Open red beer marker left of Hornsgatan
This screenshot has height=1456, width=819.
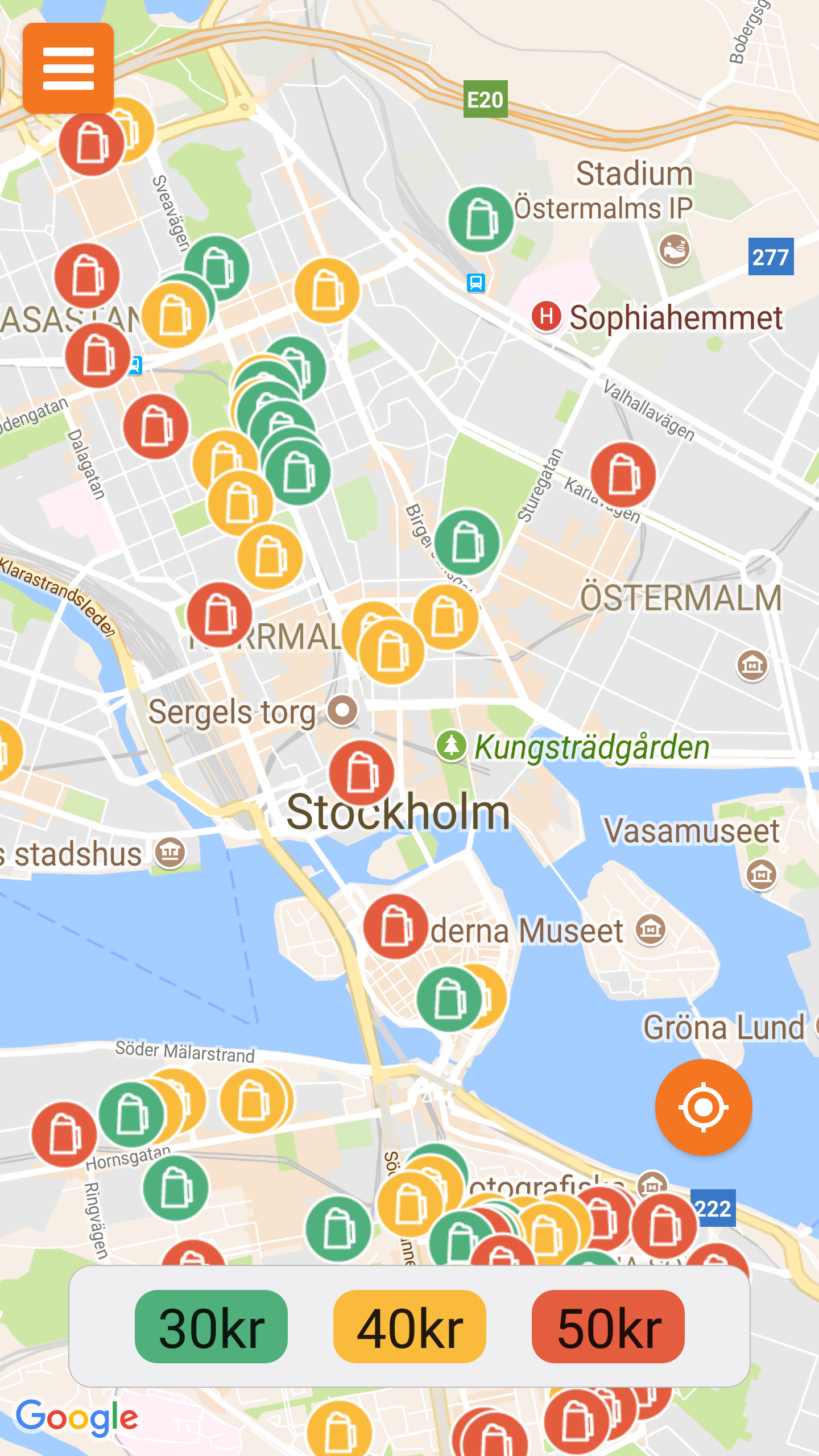pos(64,1134)
